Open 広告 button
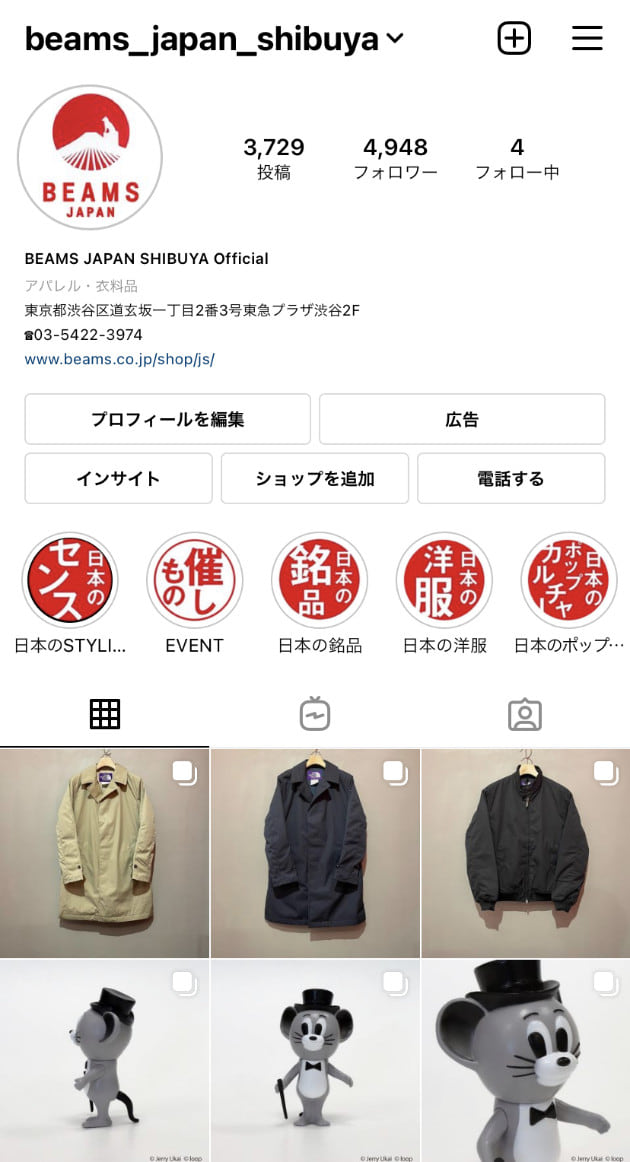 tap(462, 419)
